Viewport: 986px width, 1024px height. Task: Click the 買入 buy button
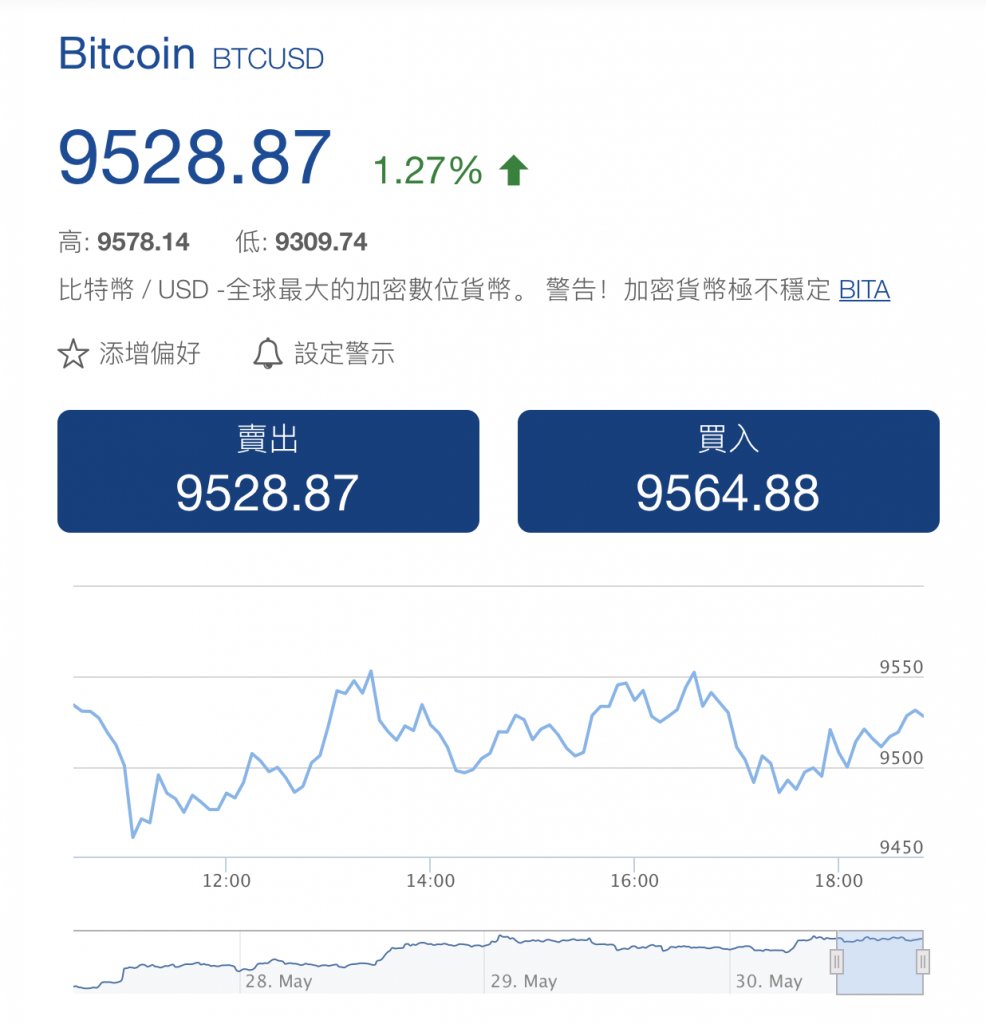coord(728,470)
